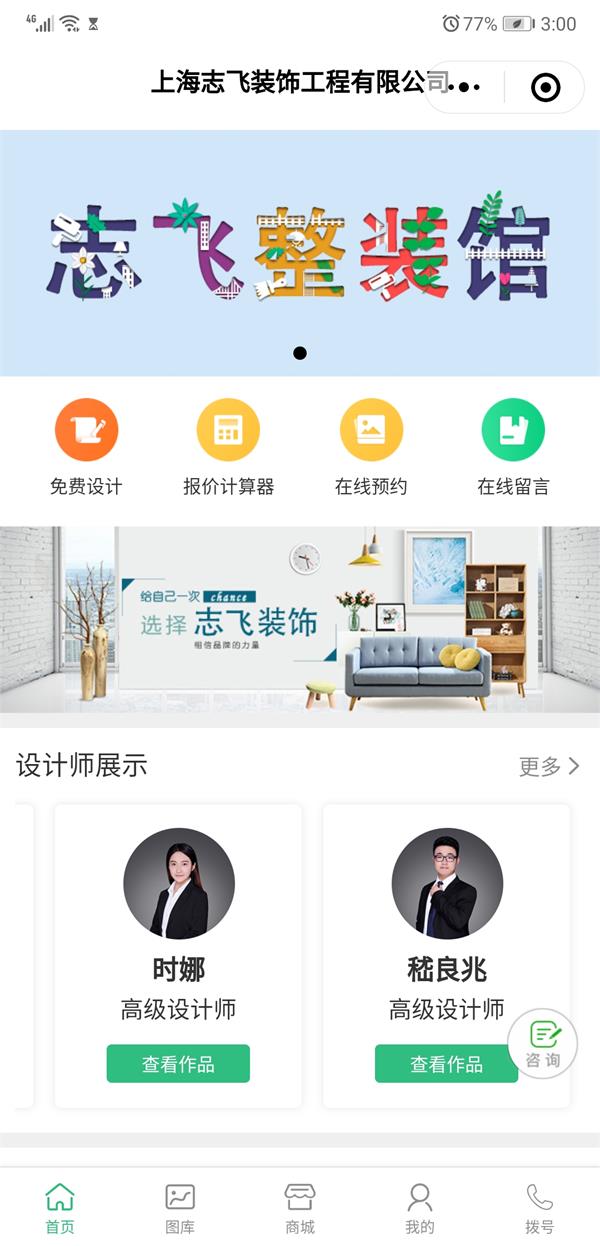Go to the 商城 shop tab
Image resolution: width=600 pixels, height=1246 pixels.
click(x=300, y=1207)
